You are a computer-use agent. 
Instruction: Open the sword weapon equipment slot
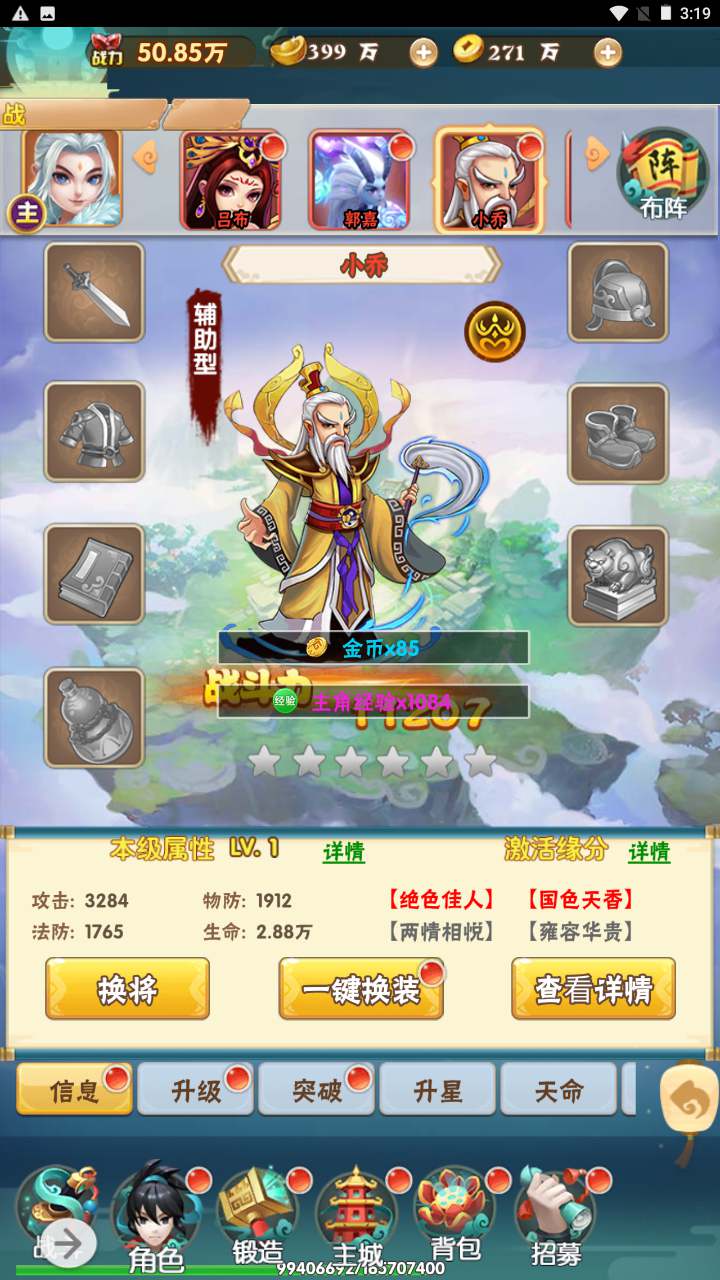tap(95, 293)
